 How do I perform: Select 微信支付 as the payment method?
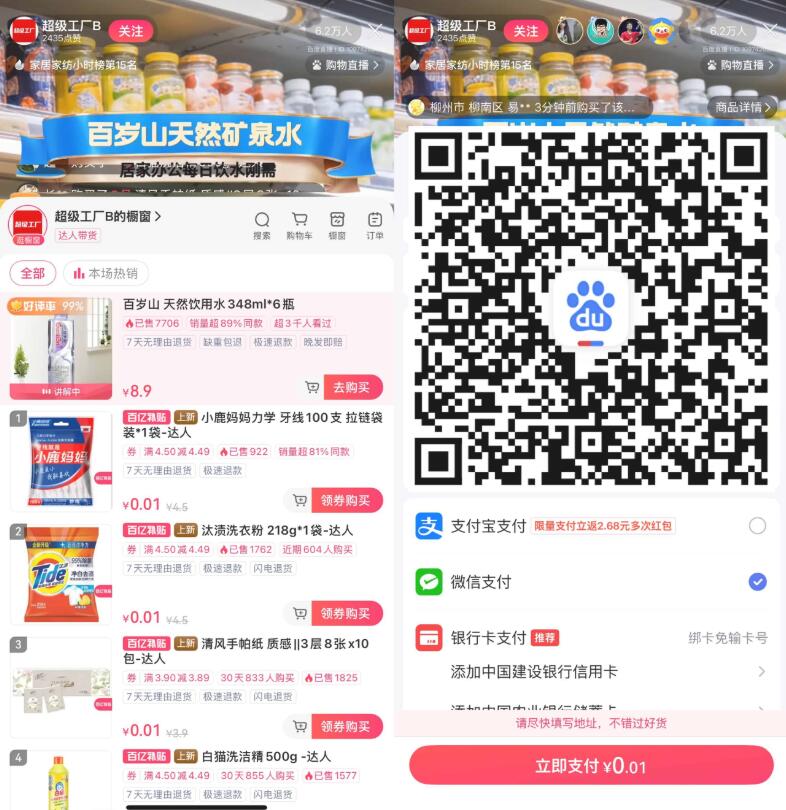click(x=757, y=582)
